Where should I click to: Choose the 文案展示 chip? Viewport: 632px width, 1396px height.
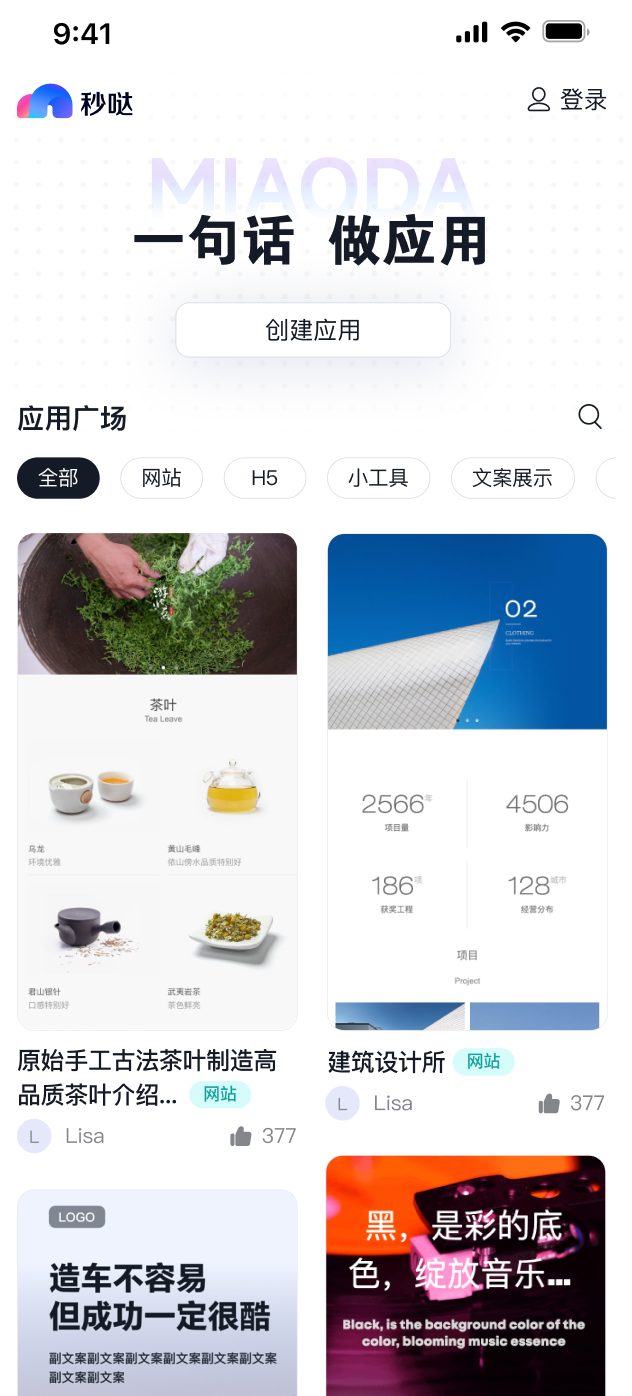[512, 478]
